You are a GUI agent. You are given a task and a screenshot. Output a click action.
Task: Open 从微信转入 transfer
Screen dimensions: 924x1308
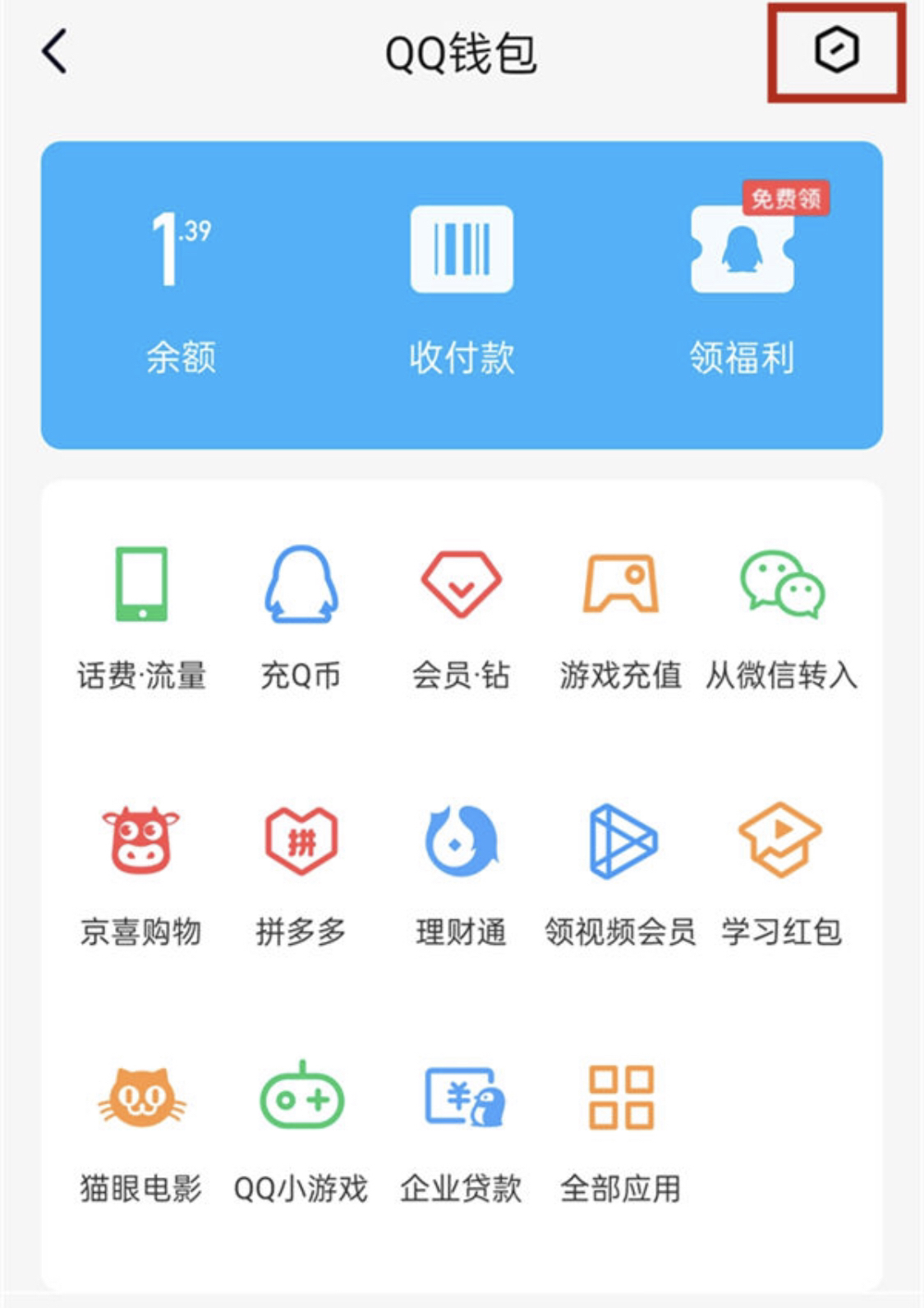point(781,618)
